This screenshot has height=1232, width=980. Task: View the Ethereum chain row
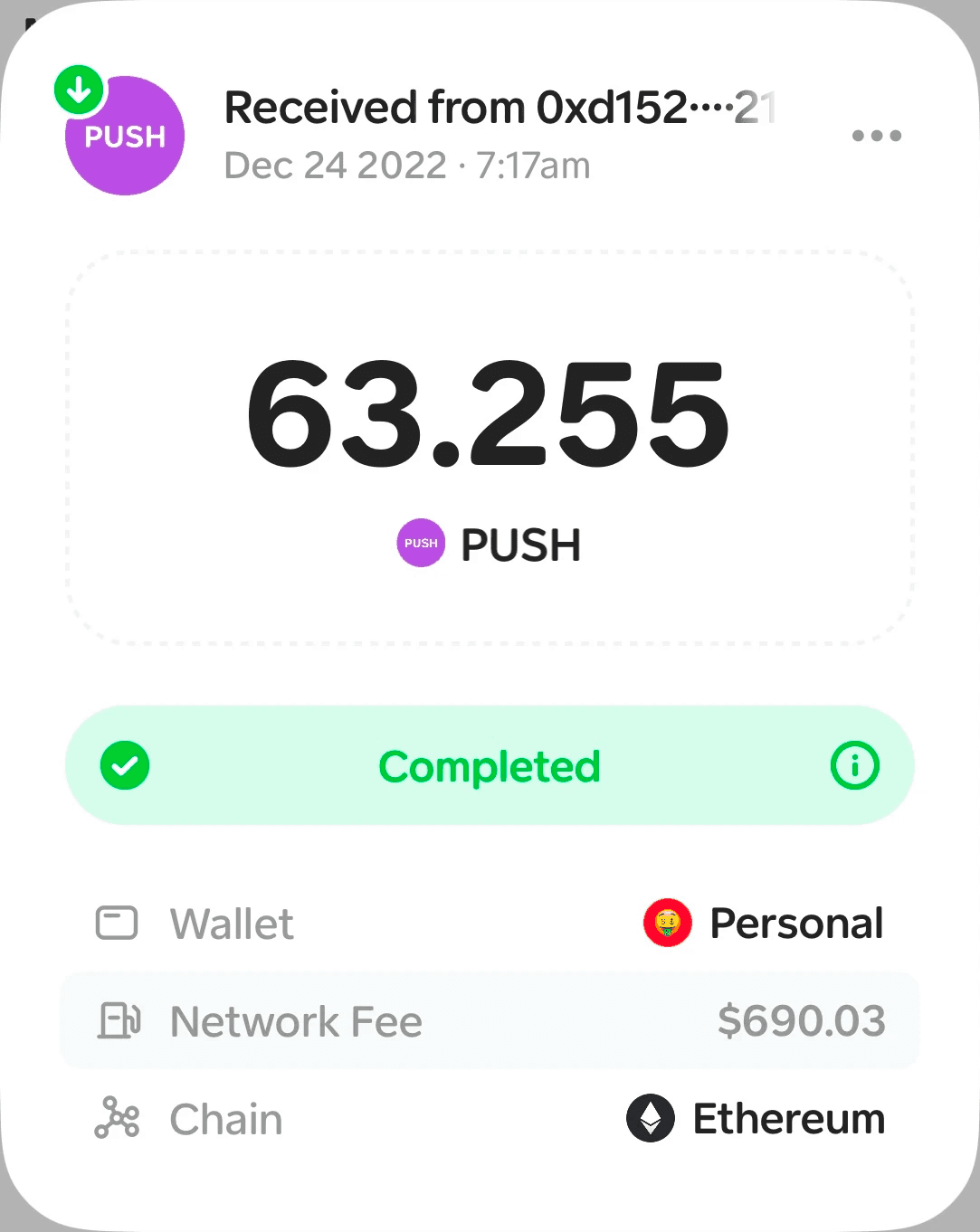490,1119
